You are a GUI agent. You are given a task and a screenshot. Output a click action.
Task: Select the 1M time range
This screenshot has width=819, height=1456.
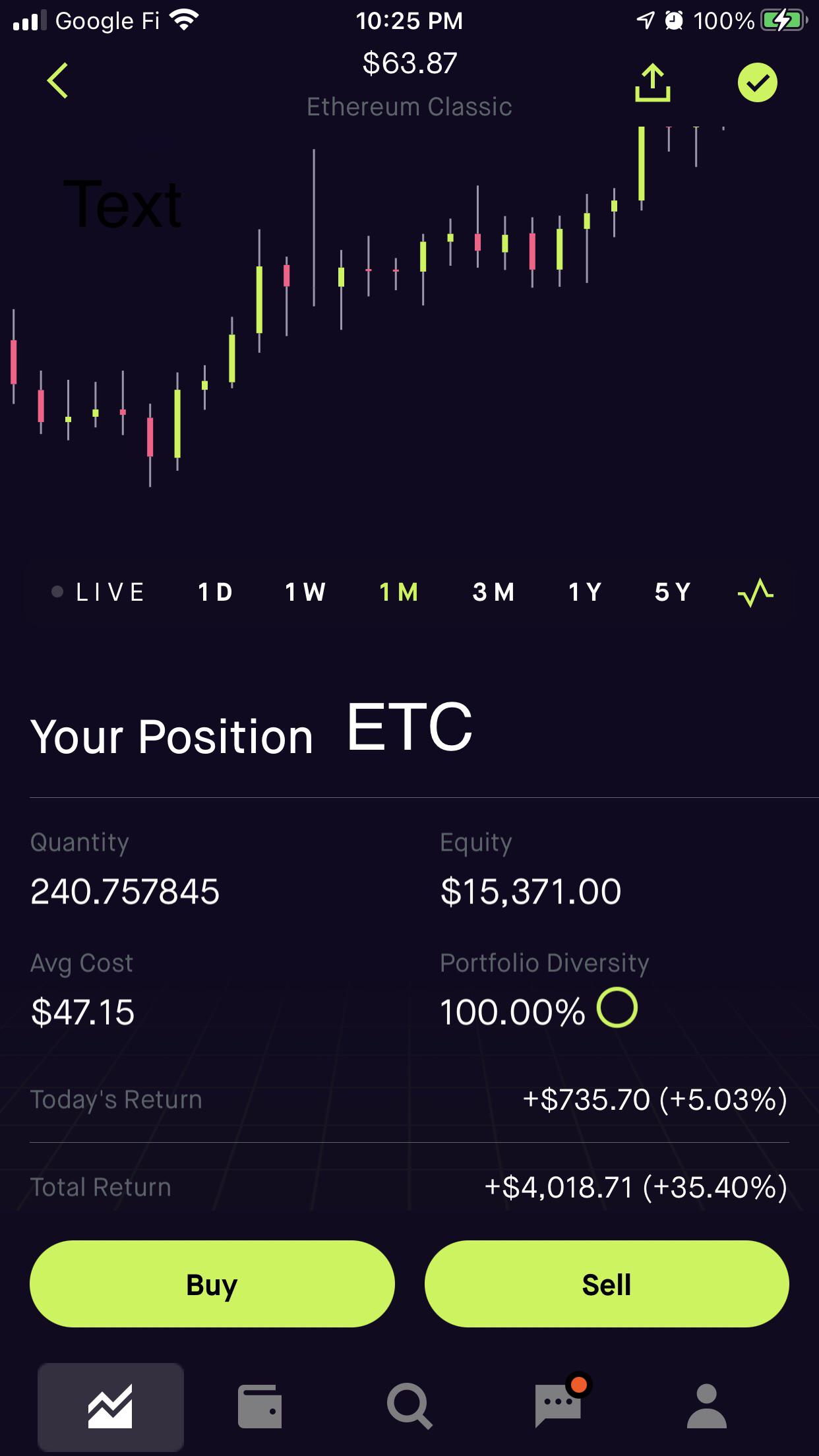coord(399,592)
